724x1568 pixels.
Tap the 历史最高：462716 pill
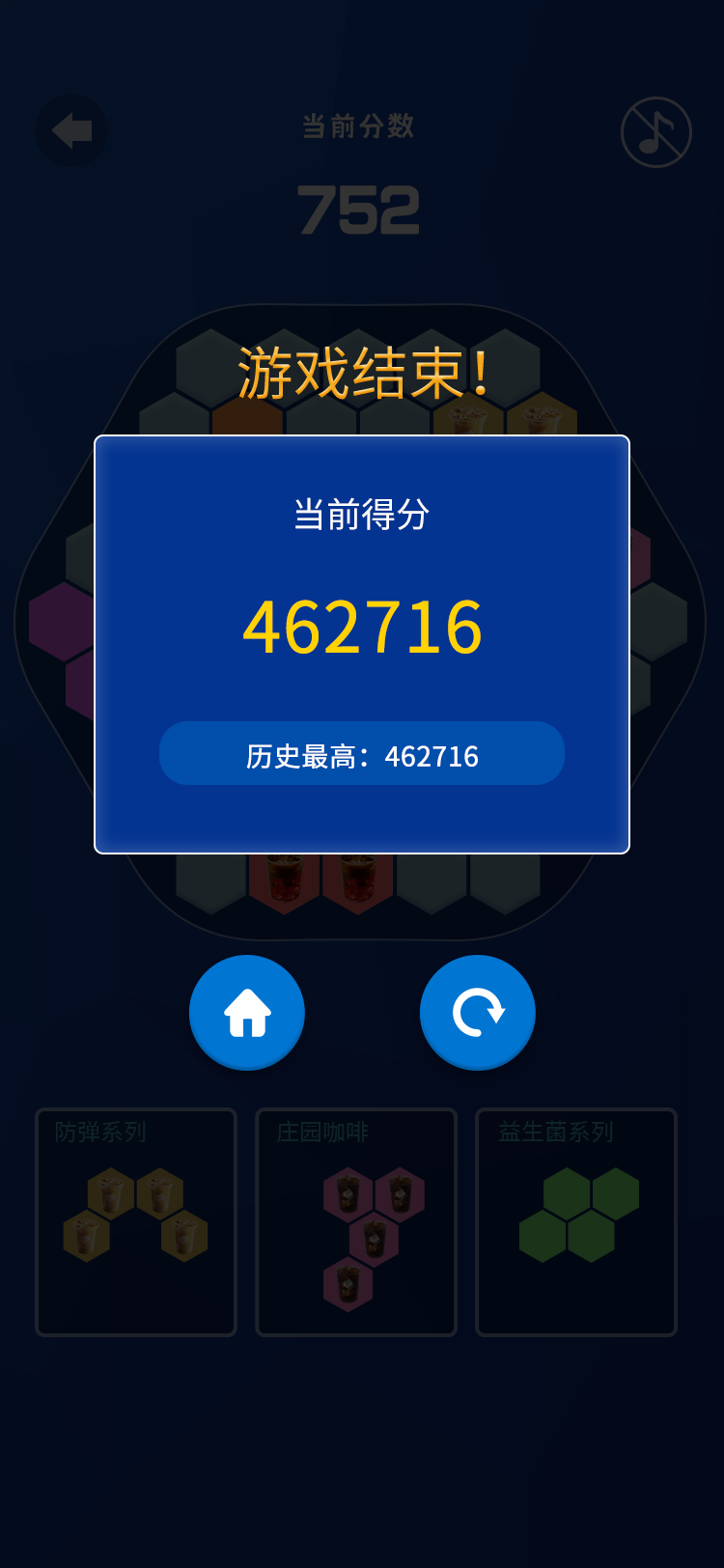pos(362,754)
